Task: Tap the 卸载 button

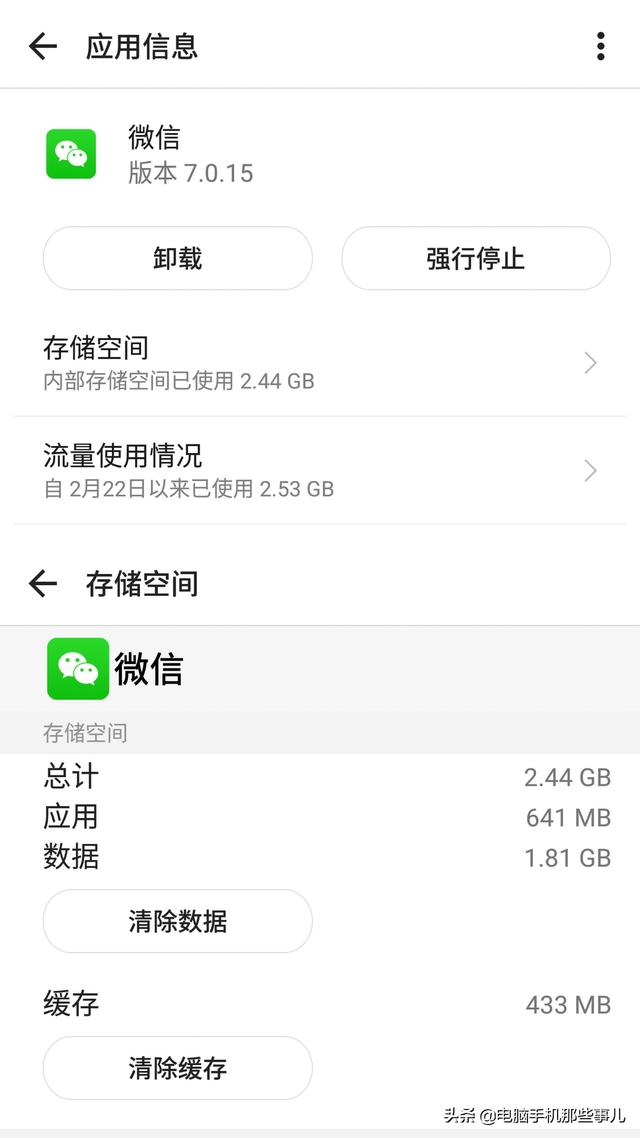Action: pyautogui.click(x=178, y=258)
